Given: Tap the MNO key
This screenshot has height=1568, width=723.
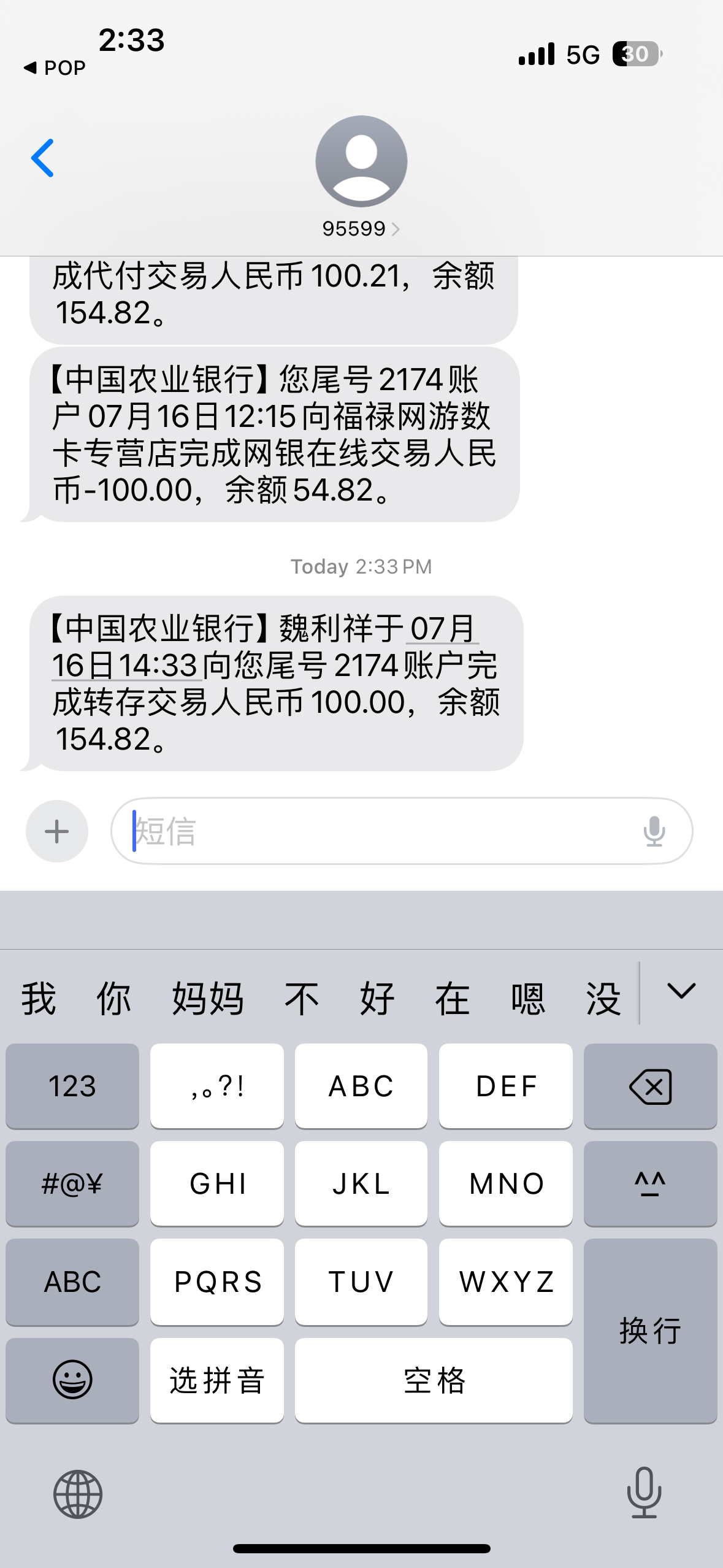Looking at the screenshot, I should pos(506,1184).
